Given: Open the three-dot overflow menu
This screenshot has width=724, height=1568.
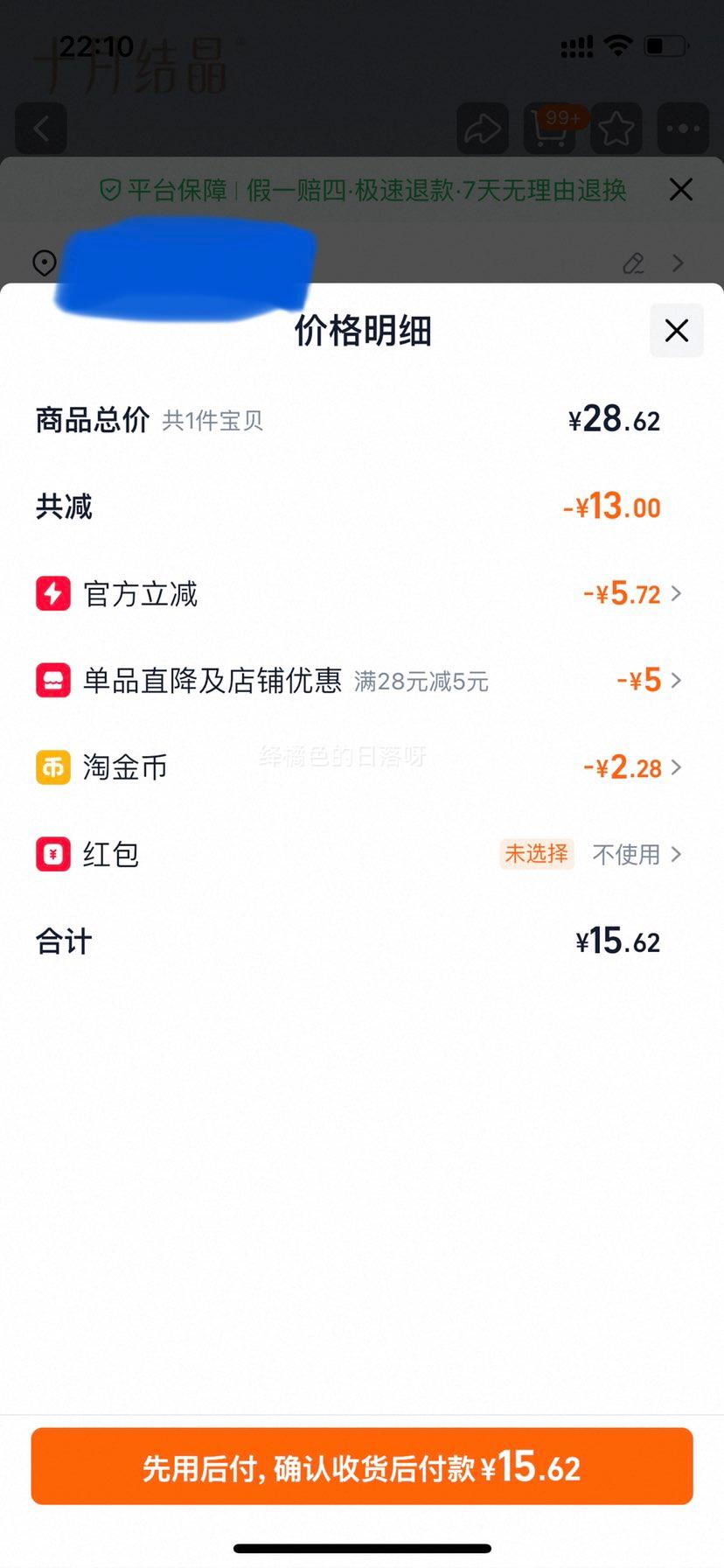Looking at the screenshot, I should tap(683, 129).
